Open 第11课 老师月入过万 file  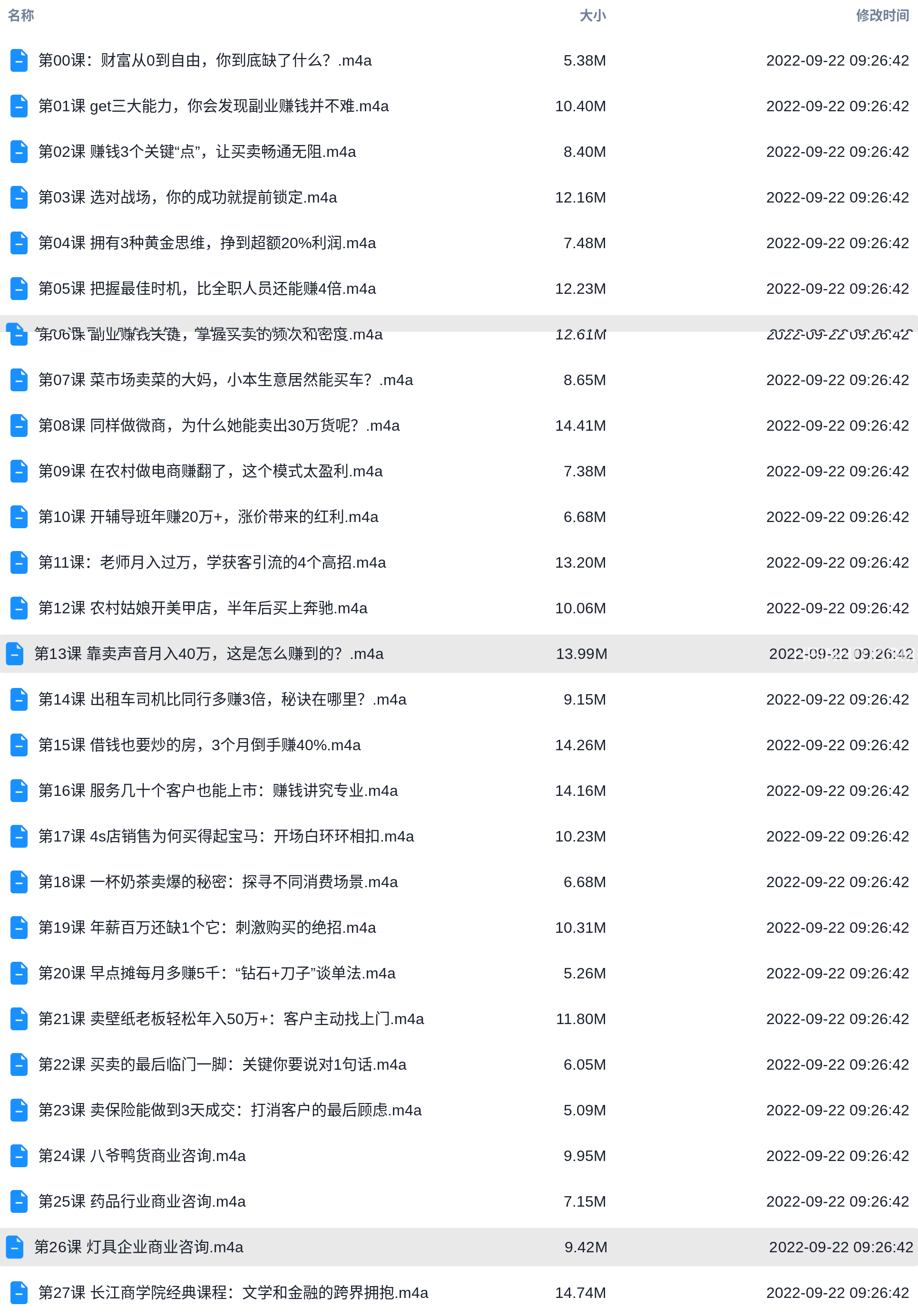[212, 562]
